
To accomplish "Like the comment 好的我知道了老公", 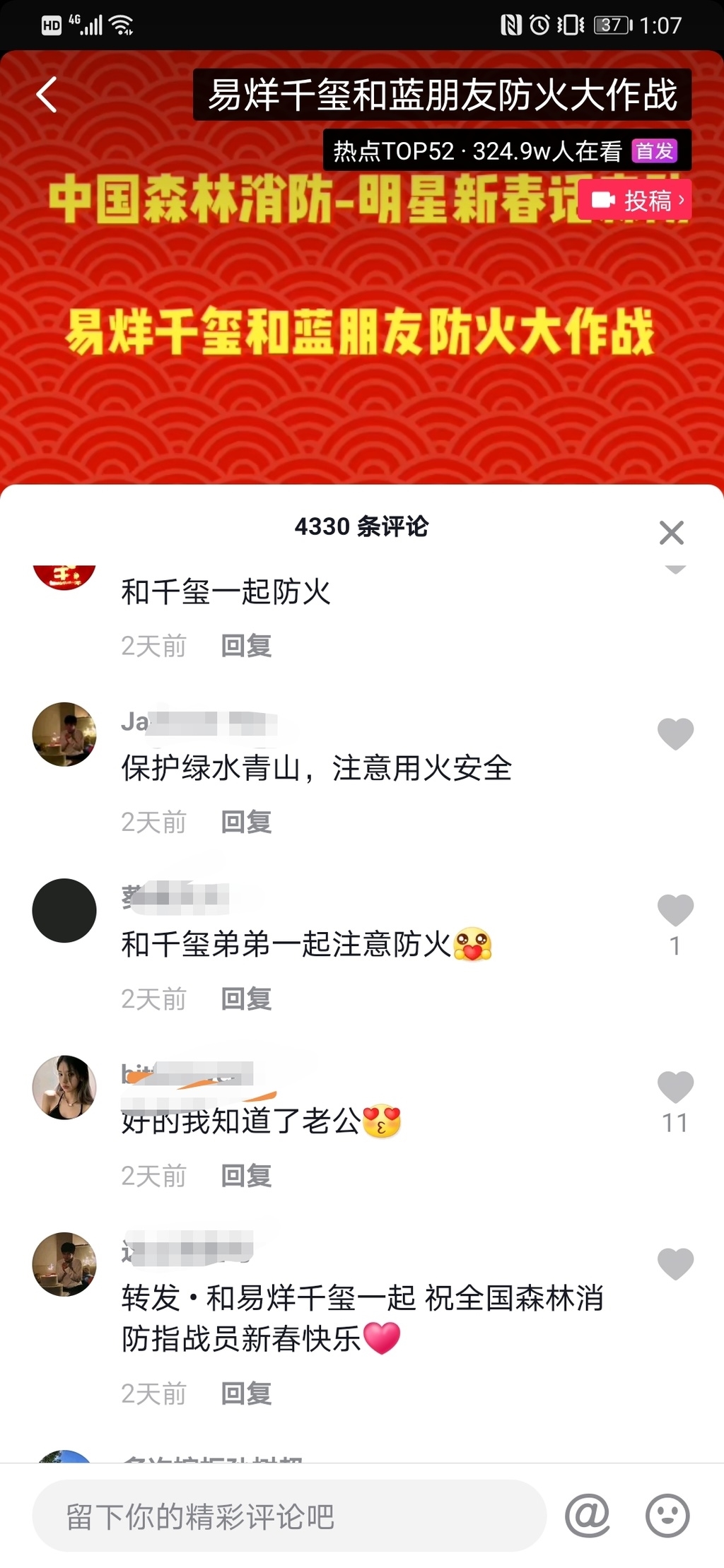I will (x=675, y=1087).
